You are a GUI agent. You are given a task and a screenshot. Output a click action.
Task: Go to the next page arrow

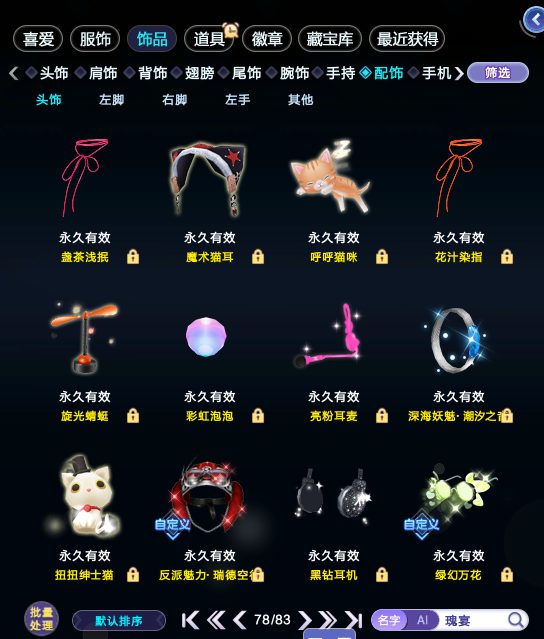click(304, 620)
